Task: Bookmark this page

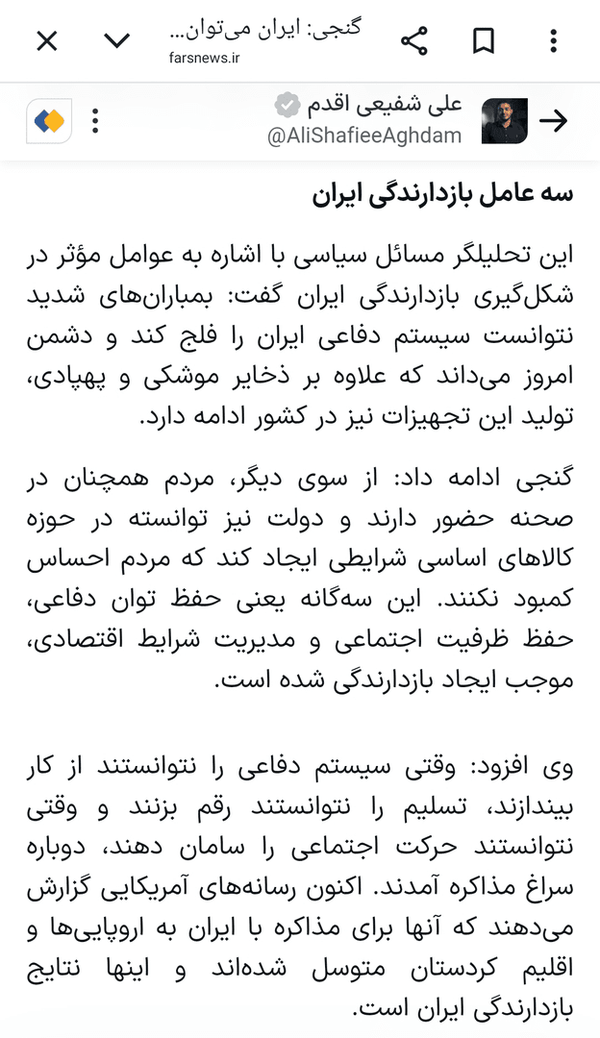Action: click(483, 42)
